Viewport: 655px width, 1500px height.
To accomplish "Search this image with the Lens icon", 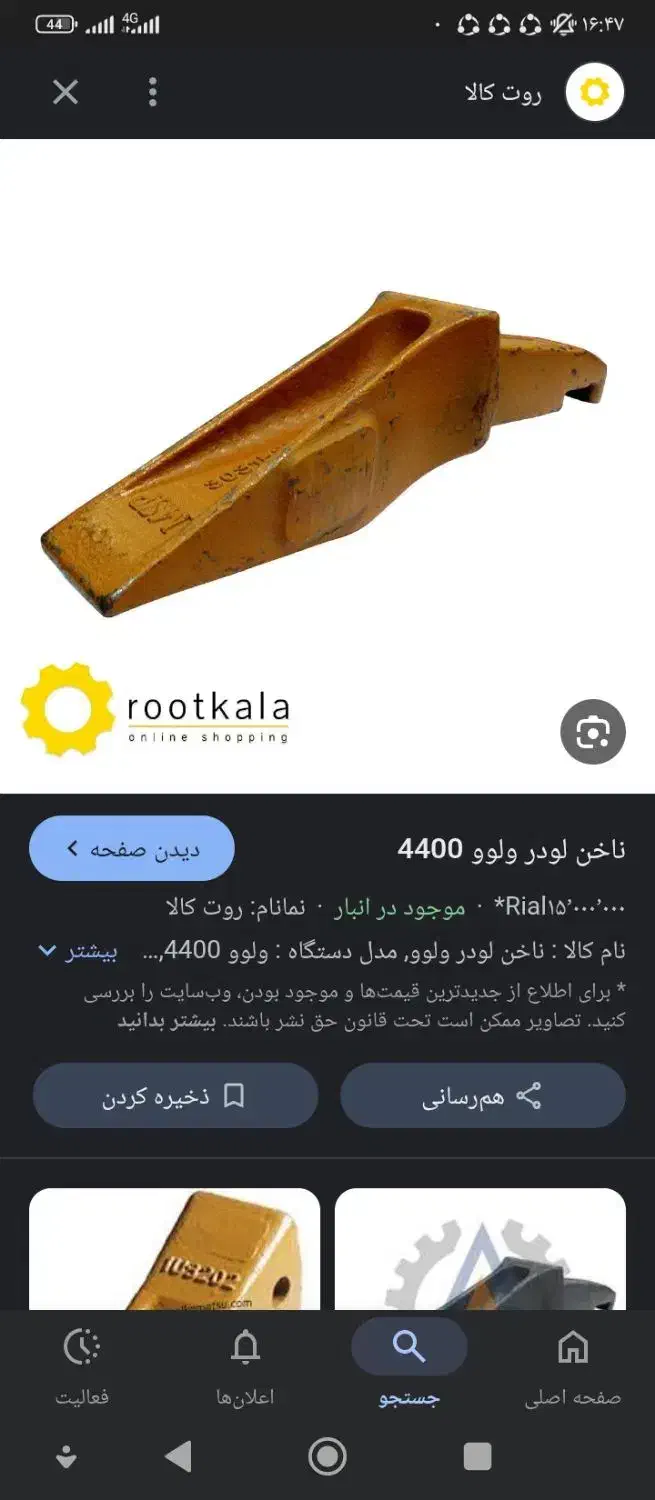I will point(593,732).
